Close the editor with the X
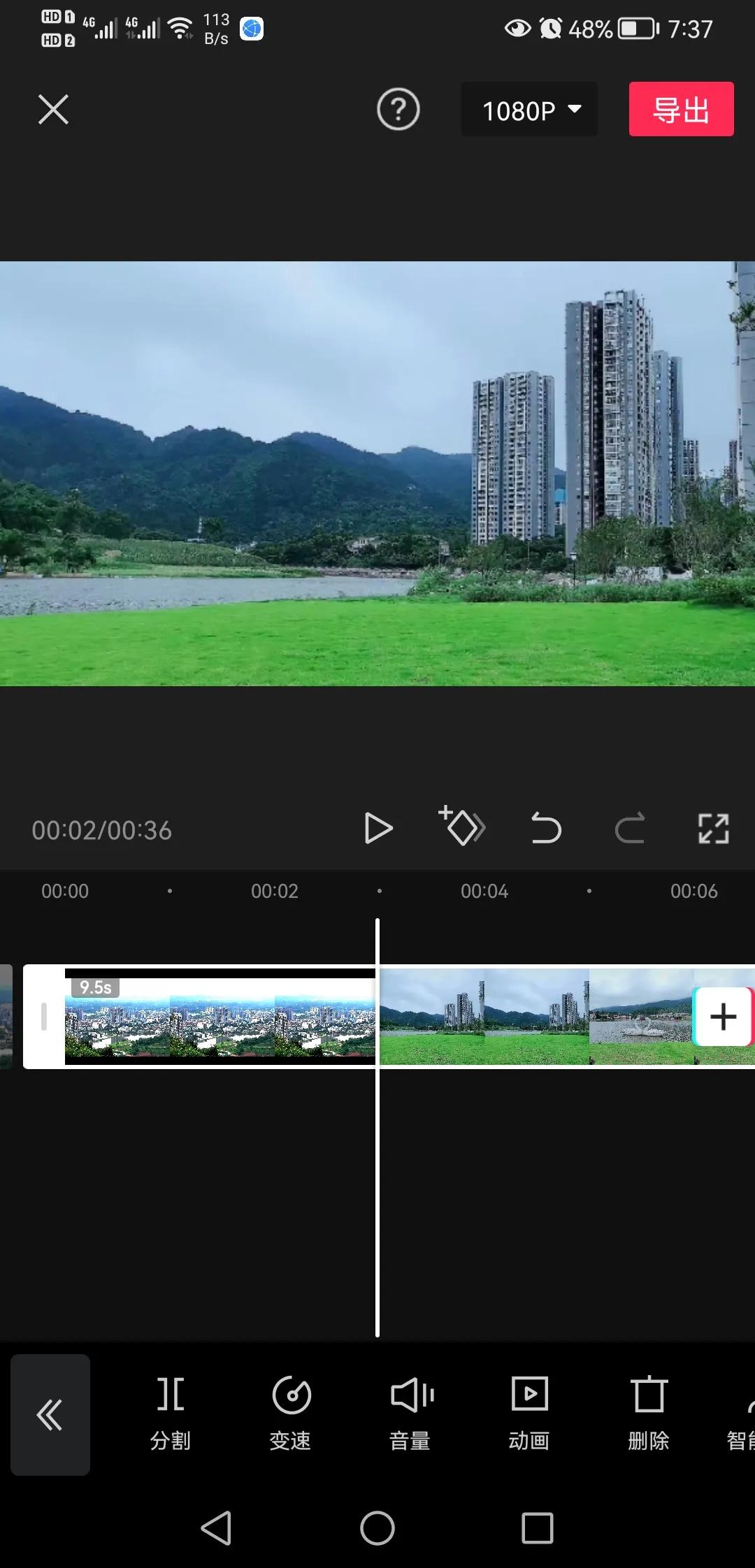Screen dimensions: 755x1568 (x=53, y=110)
